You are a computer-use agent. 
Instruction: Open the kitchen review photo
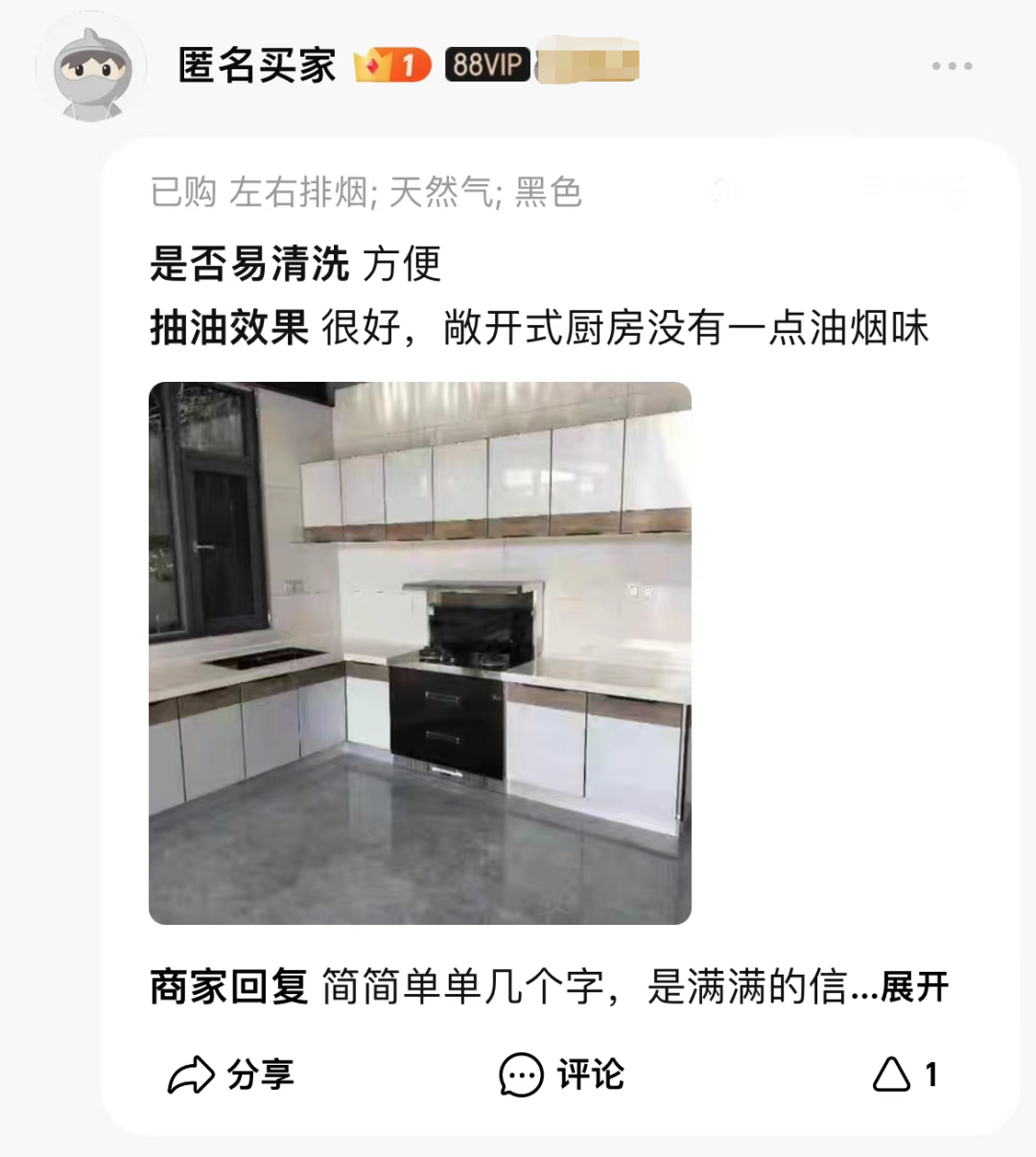pyautogui.click(x=420, y=652)
